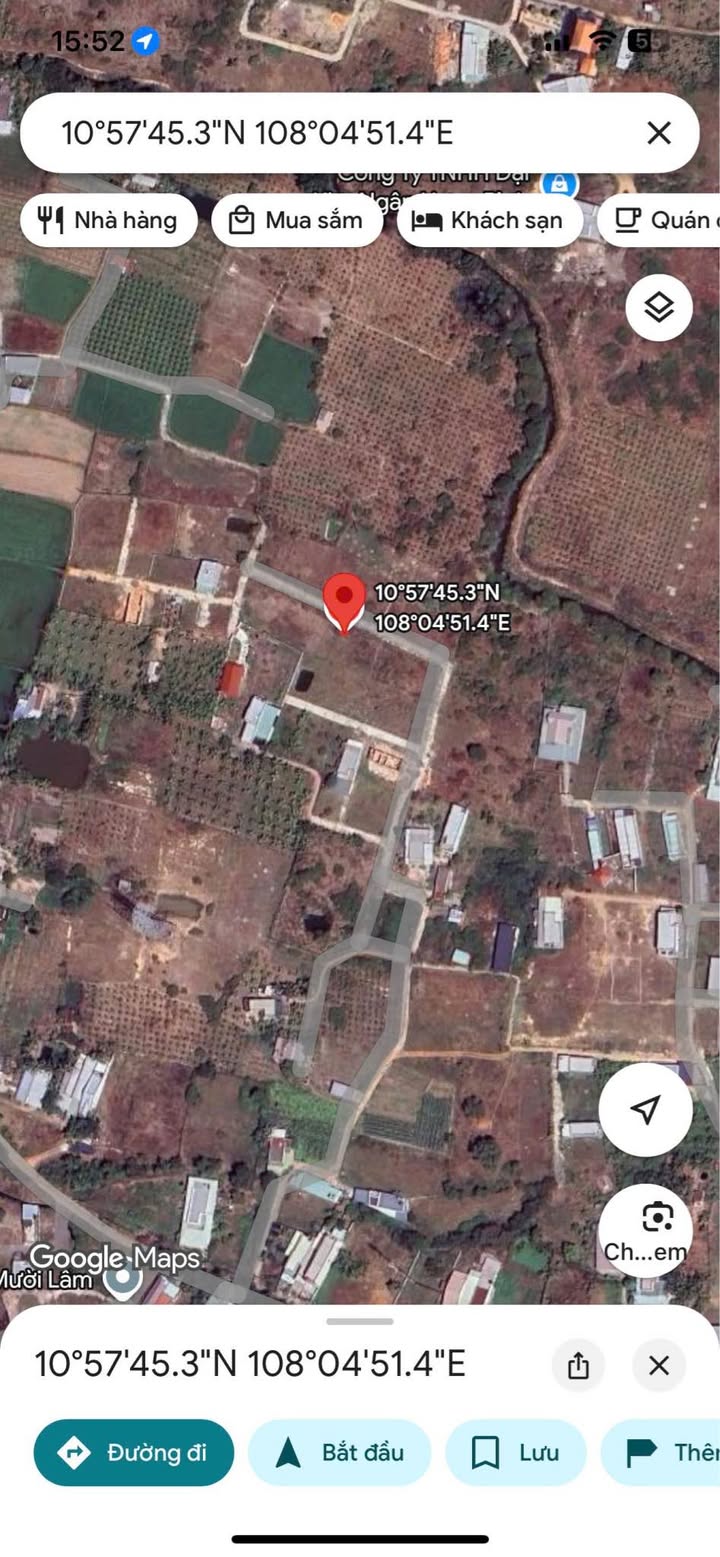Save this place with Lưu
Screen dimensions: 720x1557
(515, 1452)
